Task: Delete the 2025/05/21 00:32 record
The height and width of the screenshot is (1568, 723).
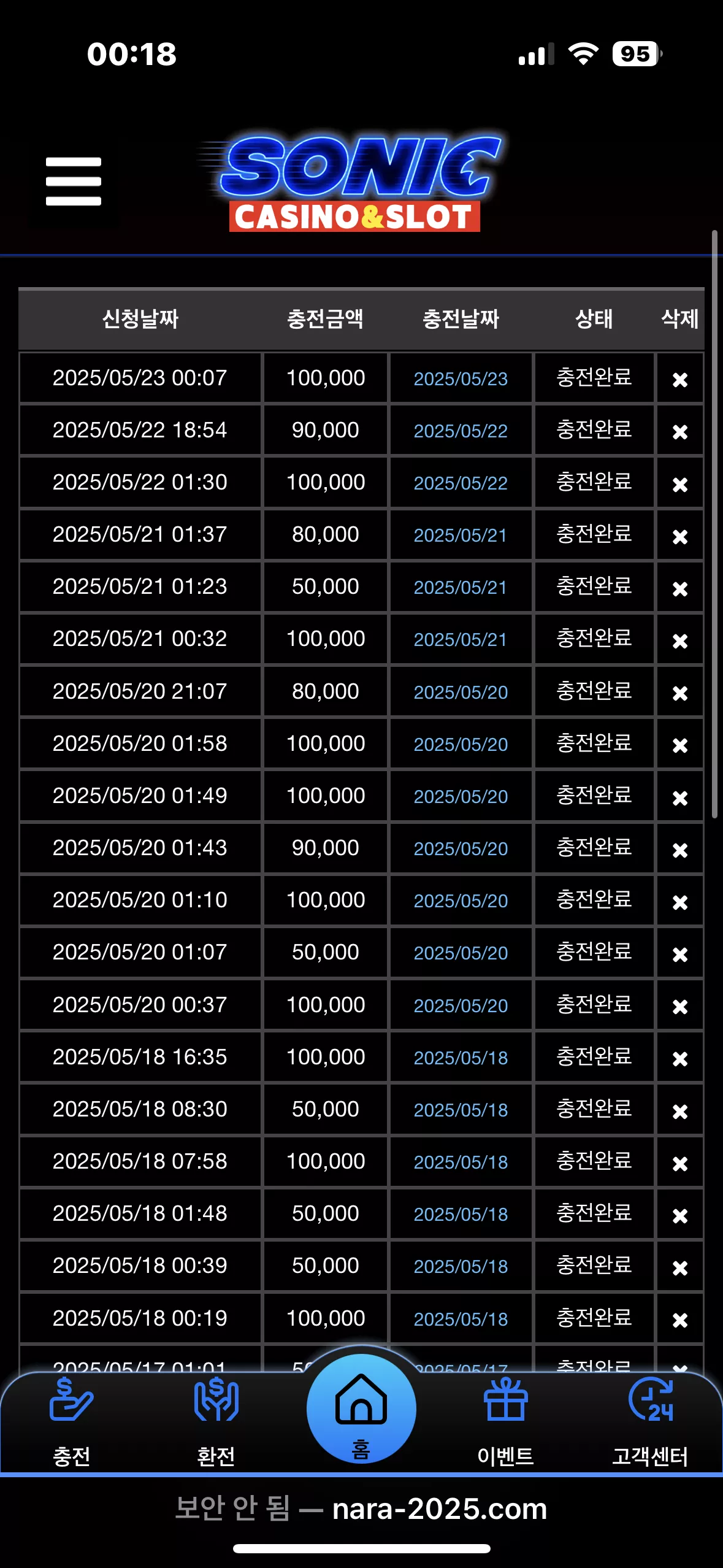Action: [x=680, y=641]
